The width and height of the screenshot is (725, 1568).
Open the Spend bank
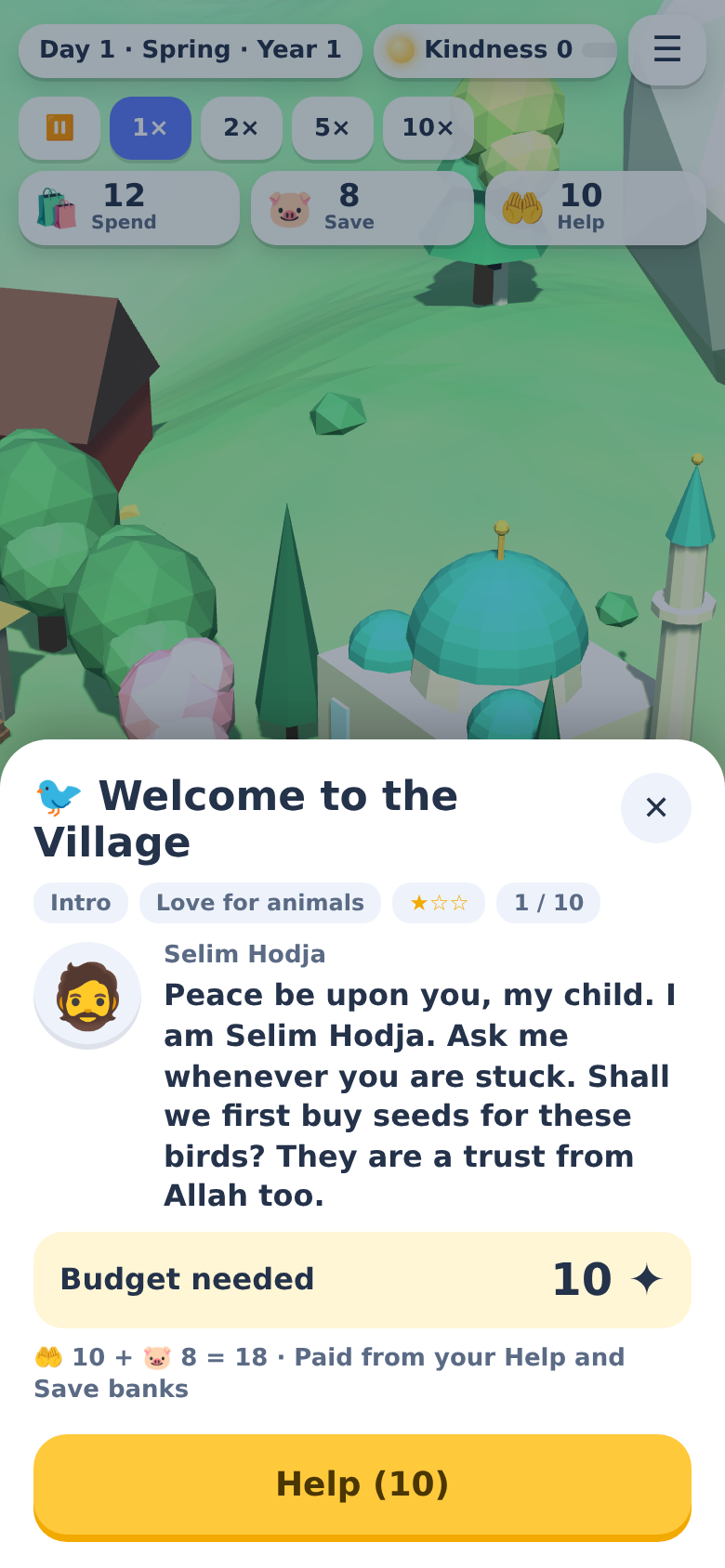tap(129, 208)
